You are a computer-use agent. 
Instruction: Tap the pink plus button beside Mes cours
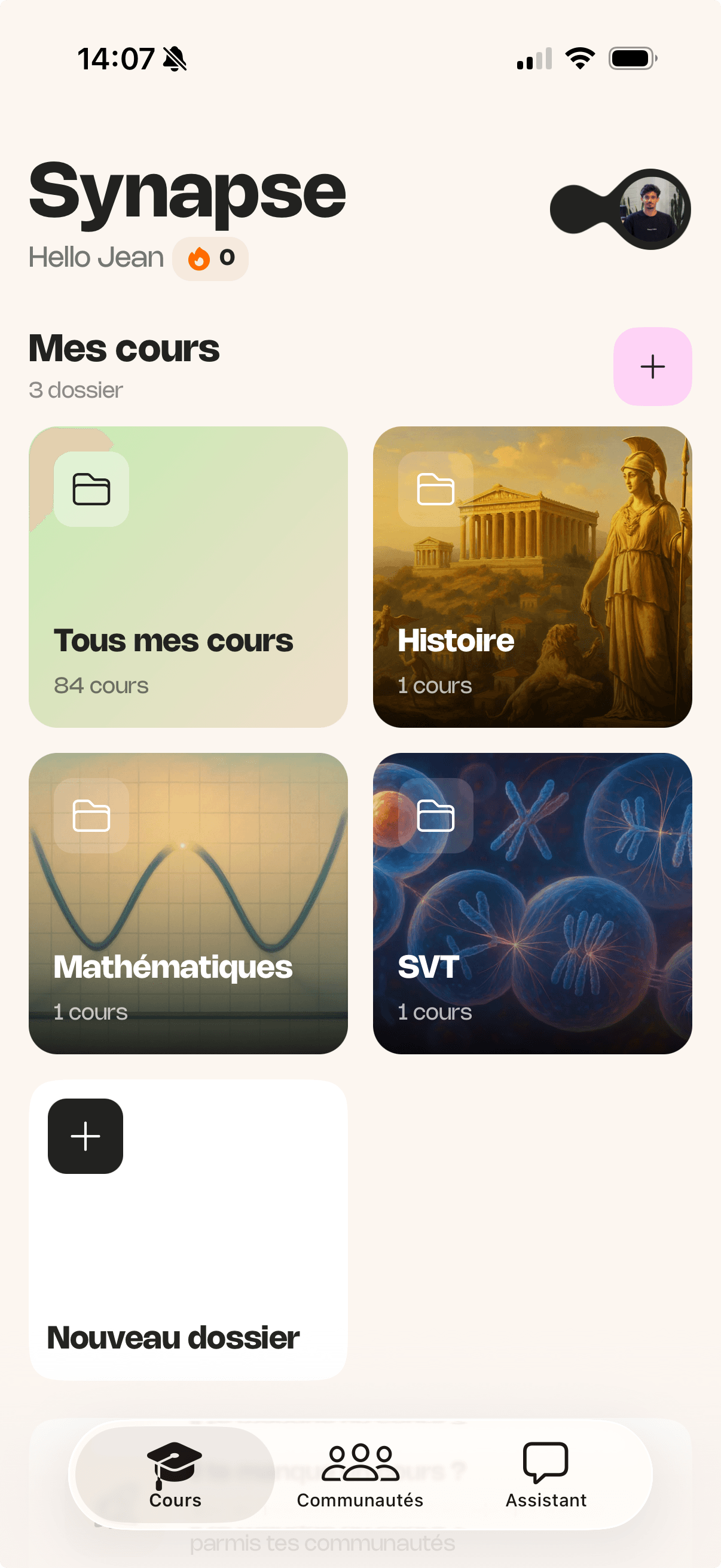(x=652, y=367)
